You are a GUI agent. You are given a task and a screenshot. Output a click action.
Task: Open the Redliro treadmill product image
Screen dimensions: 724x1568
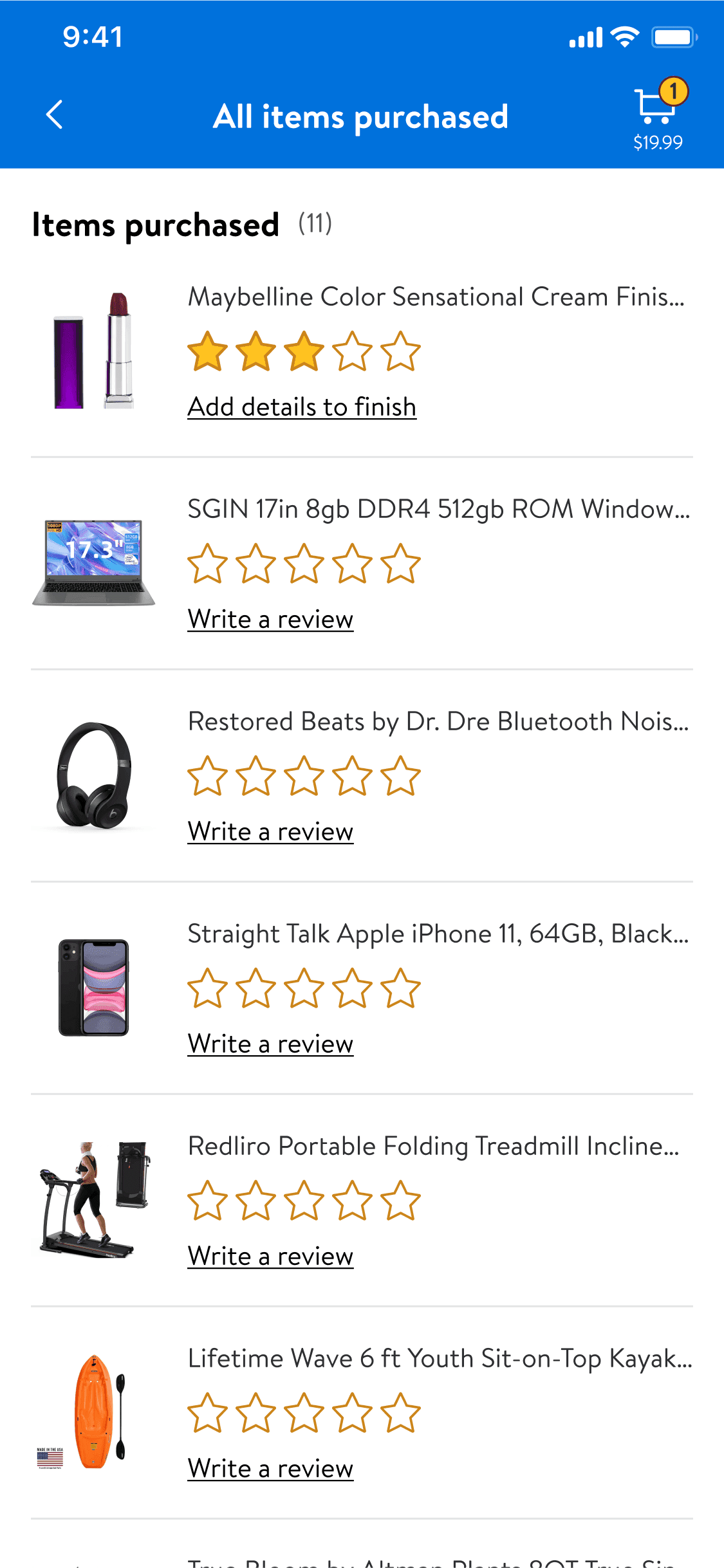[94, 1200]
